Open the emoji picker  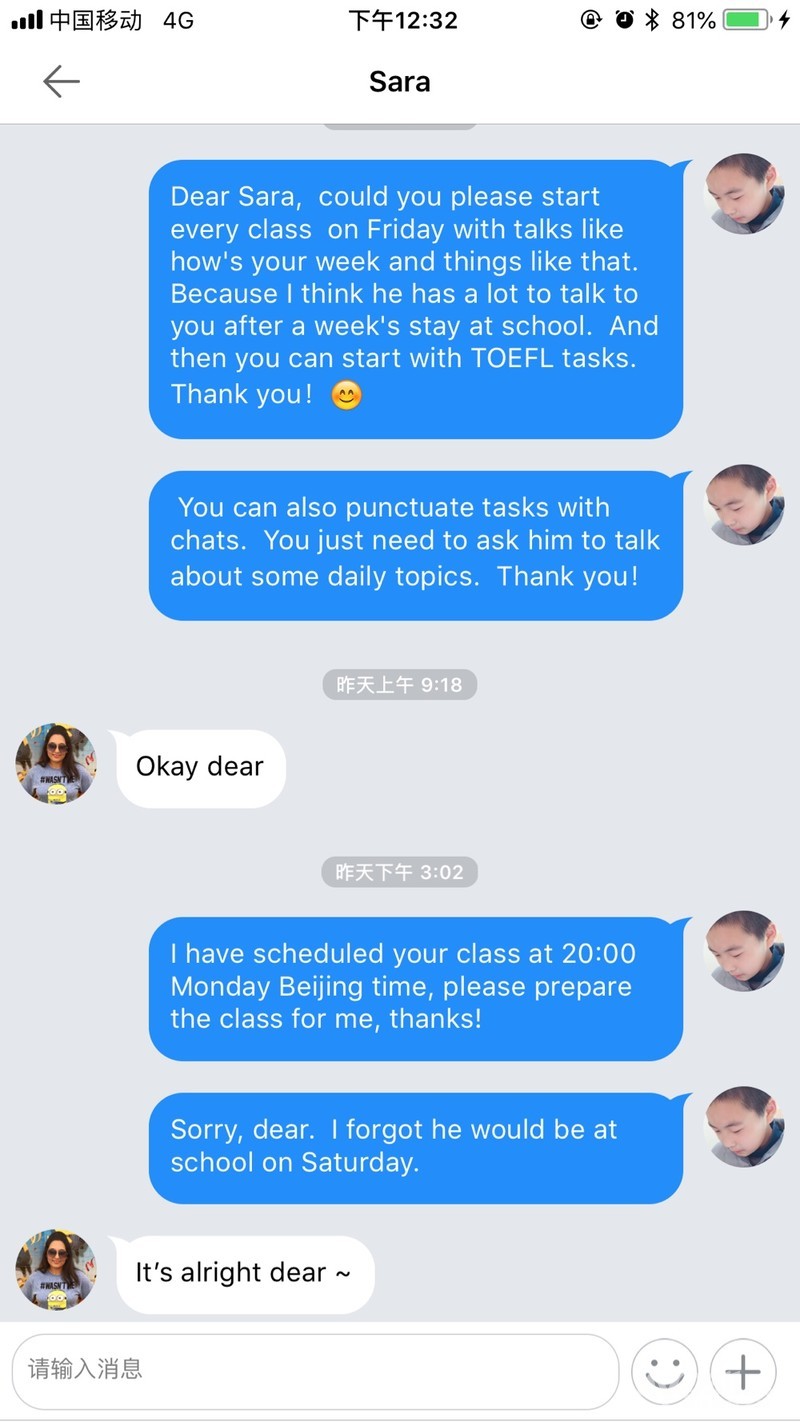665,1372
